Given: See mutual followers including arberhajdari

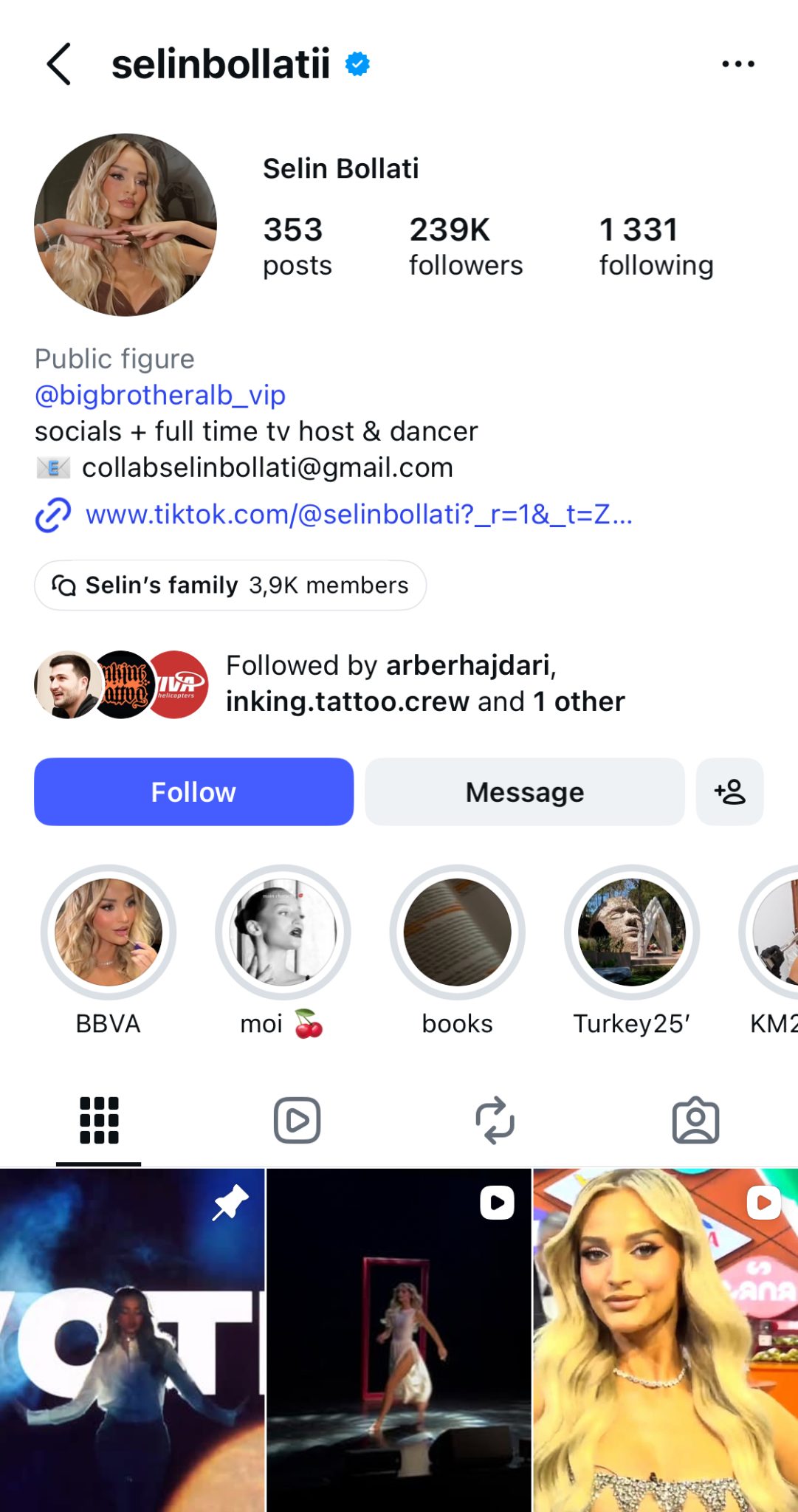Looking at the screenshot, I should coord(424,684).
